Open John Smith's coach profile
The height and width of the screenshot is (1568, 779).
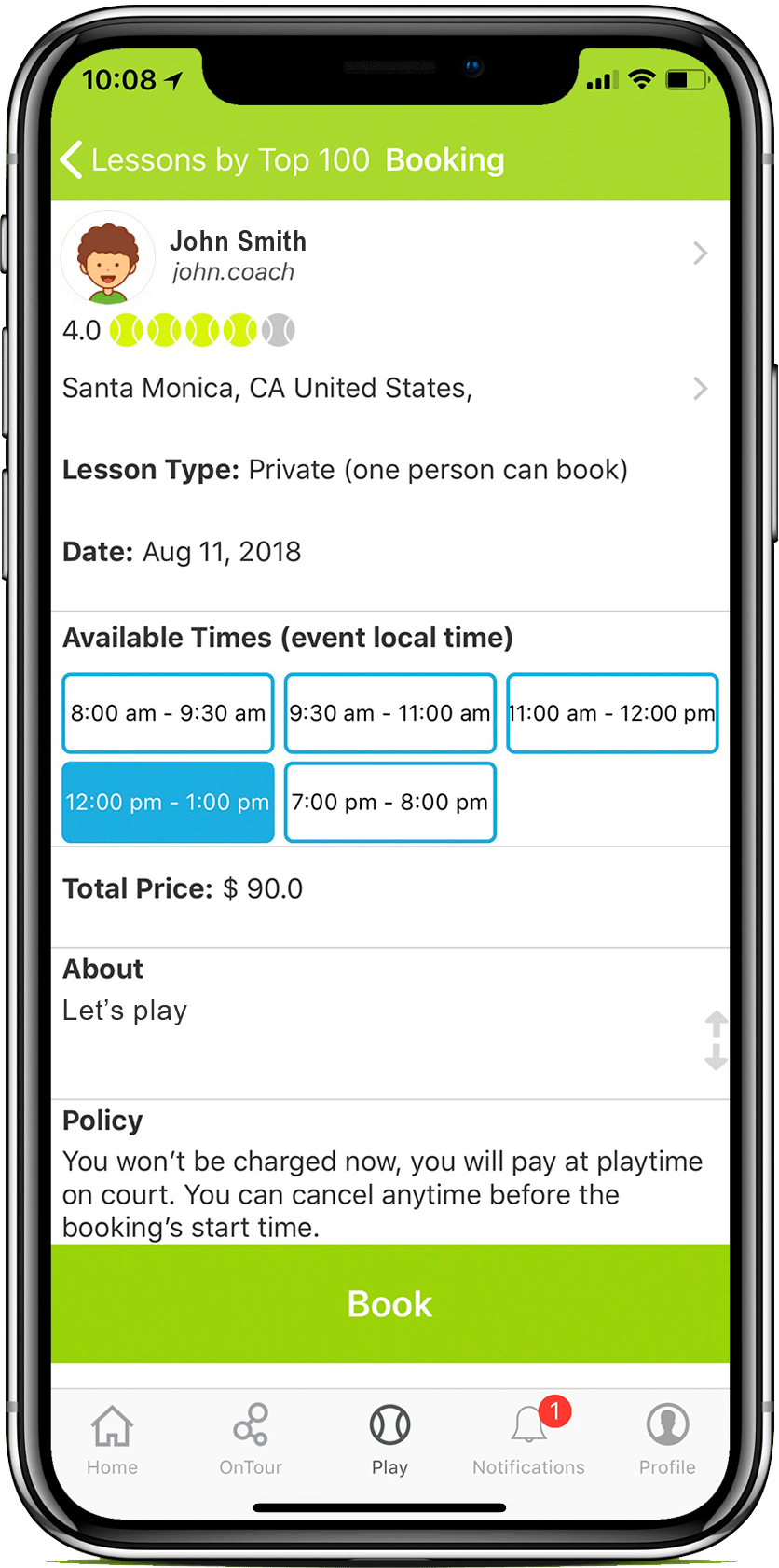389,254
